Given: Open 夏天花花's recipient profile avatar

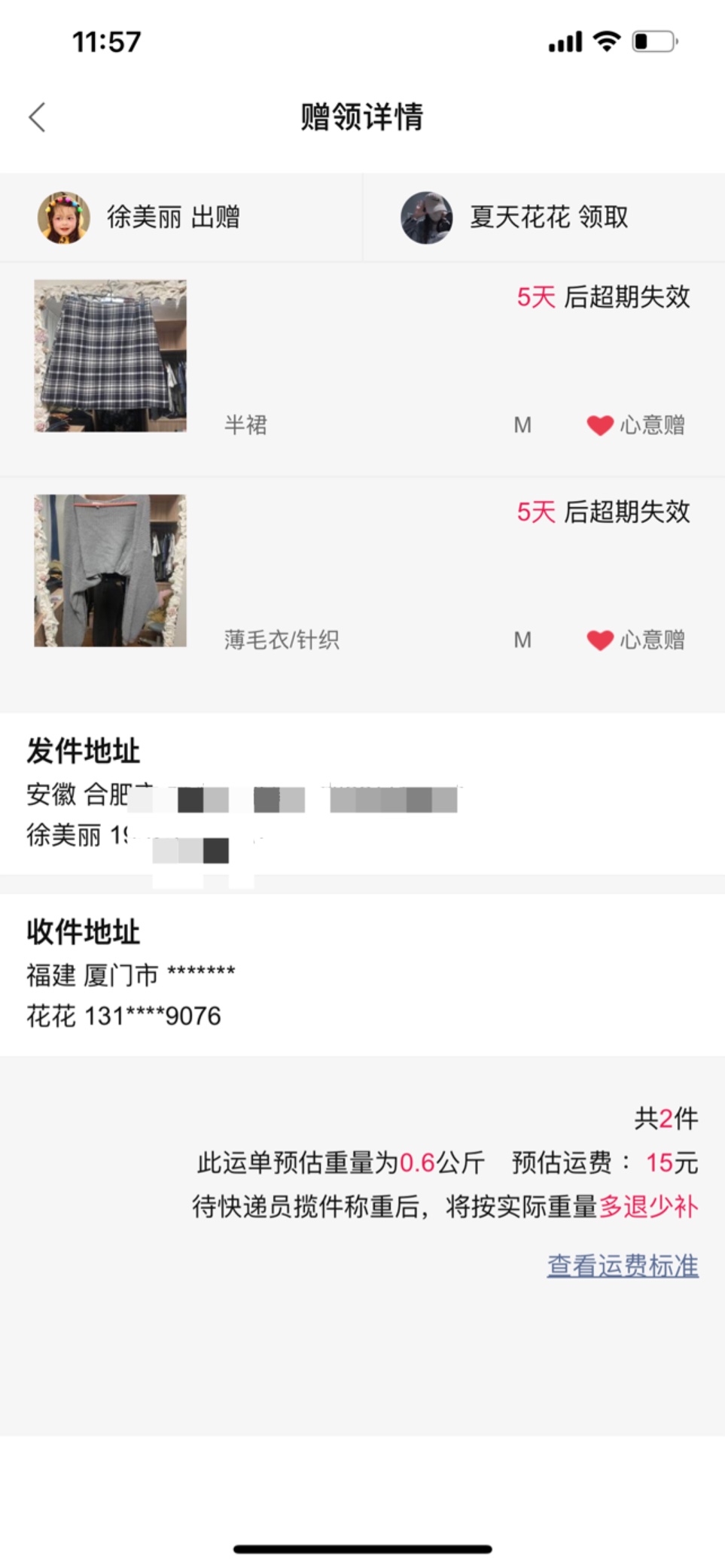Looking at the screenshot, I should [x=426, y=217].
